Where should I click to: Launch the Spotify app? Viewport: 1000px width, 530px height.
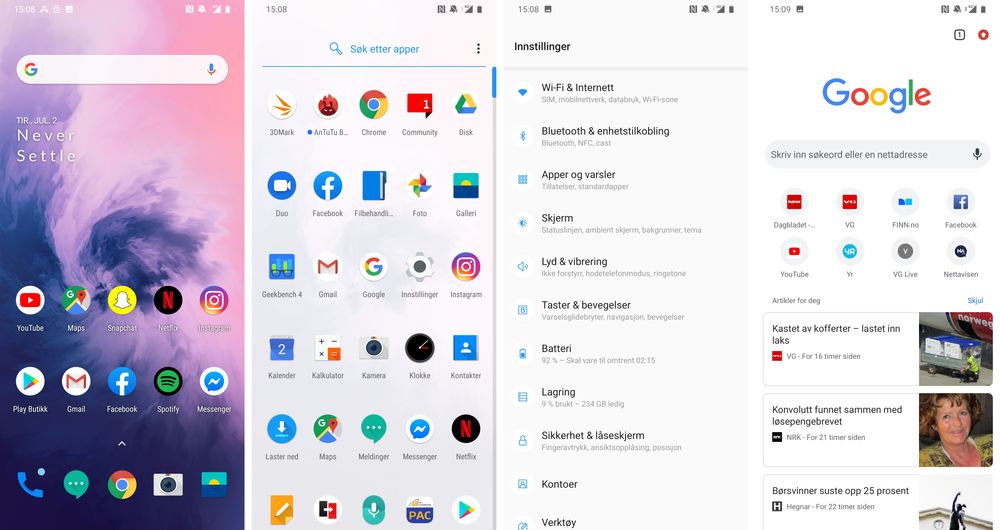(x=168, y=382)
